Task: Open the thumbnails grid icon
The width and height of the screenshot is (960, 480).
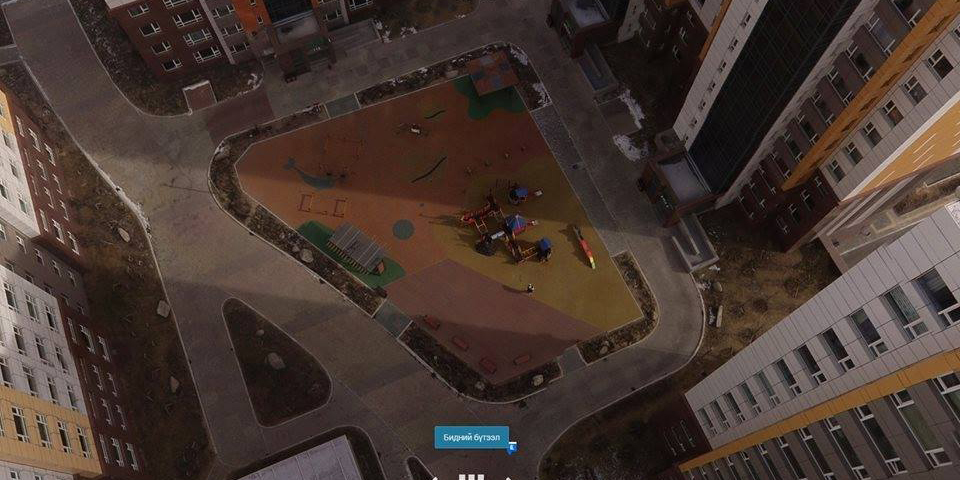Action: pyautogui.click(x=471, y=476)
